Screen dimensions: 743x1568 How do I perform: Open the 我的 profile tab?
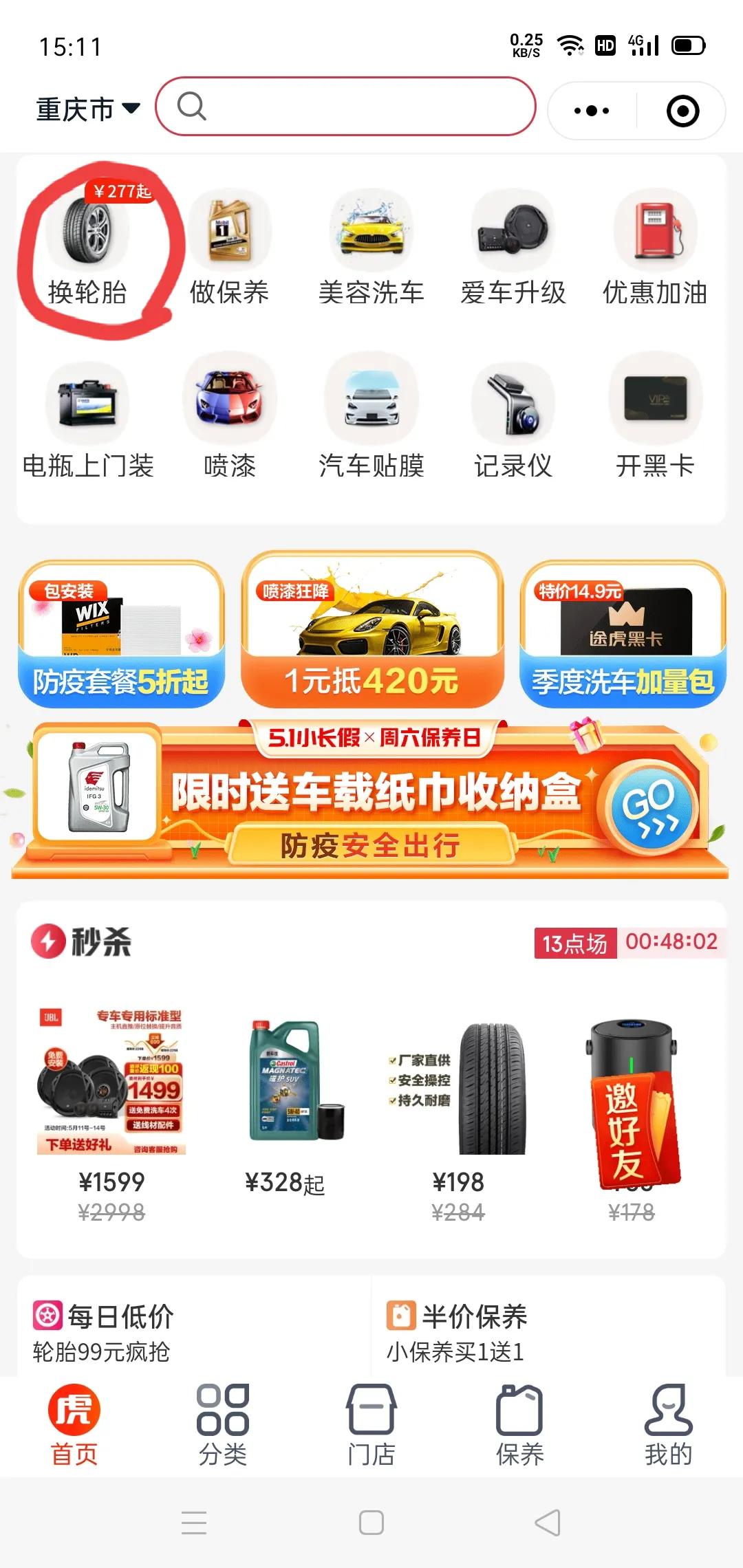(x=669, y=1424)
